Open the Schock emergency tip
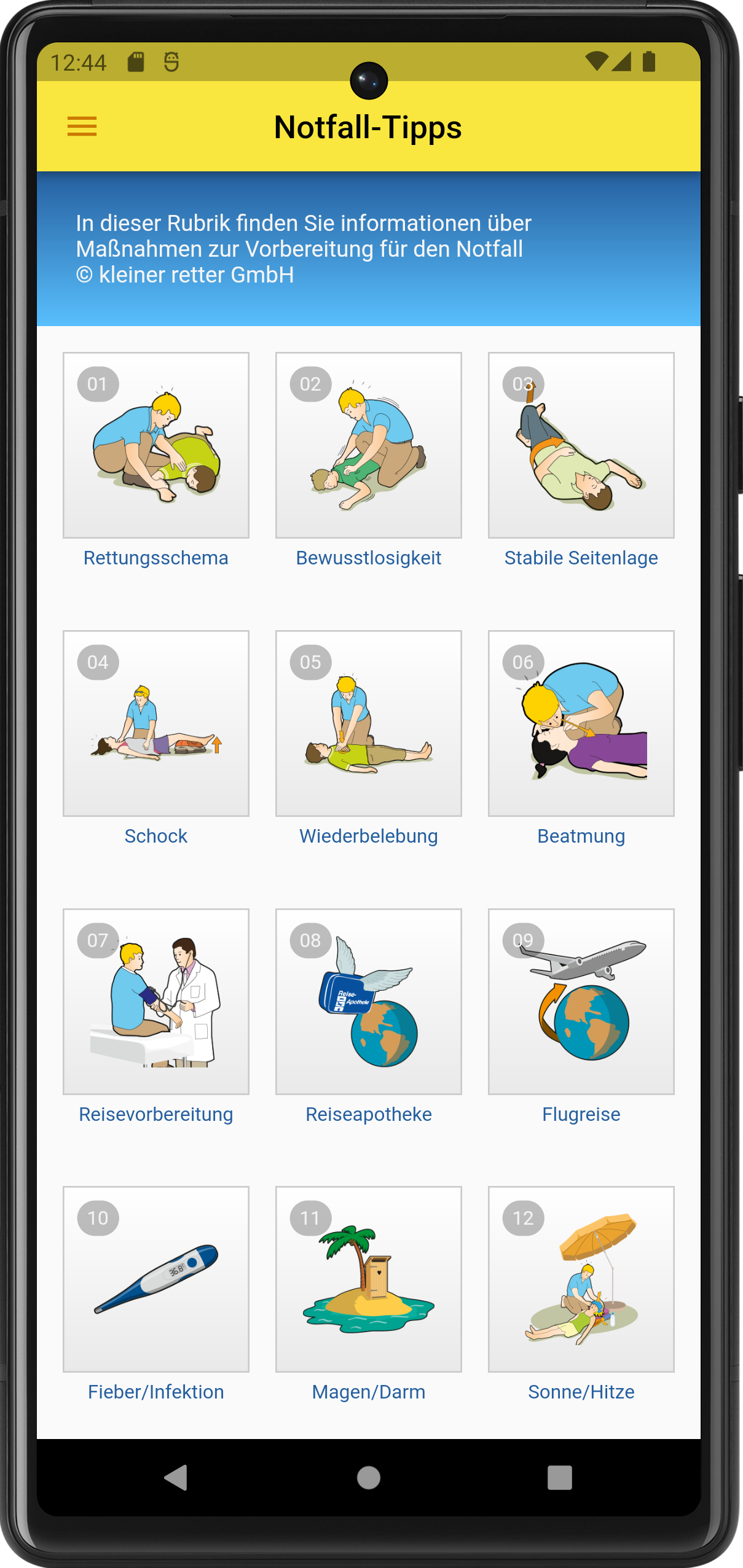This screenshot has height=1568, width=743. pos(156,724)
